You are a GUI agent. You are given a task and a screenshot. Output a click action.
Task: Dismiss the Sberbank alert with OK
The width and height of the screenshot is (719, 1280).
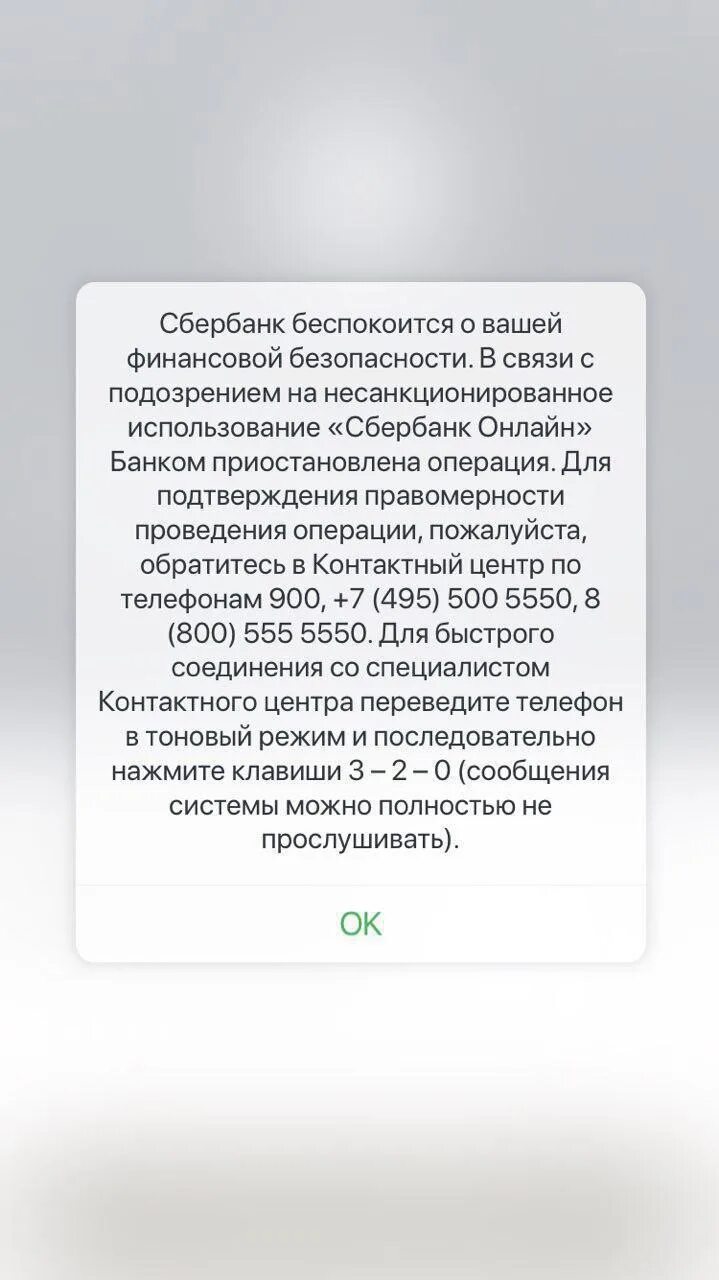click(x=360, y=923)
